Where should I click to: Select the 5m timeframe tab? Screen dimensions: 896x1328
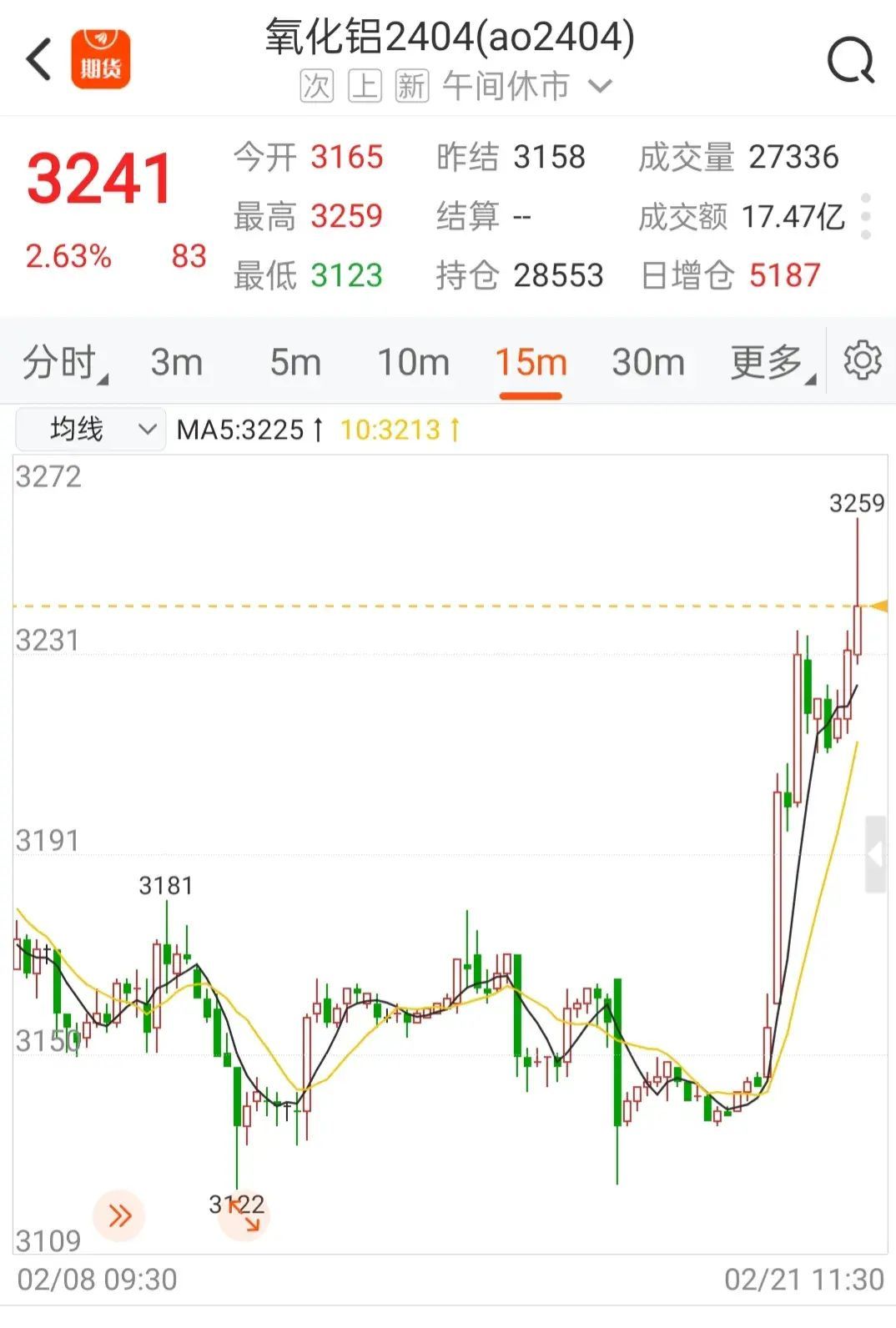click(x=294, y=362)
